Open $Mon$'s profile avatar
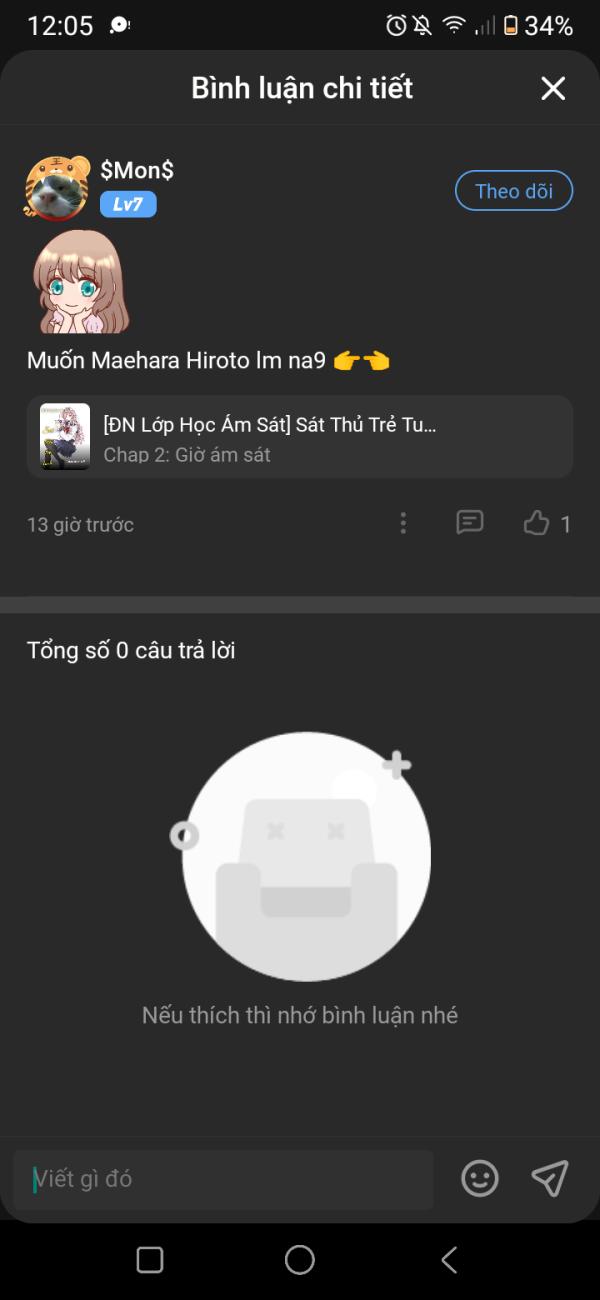 (x=56, y=187)
